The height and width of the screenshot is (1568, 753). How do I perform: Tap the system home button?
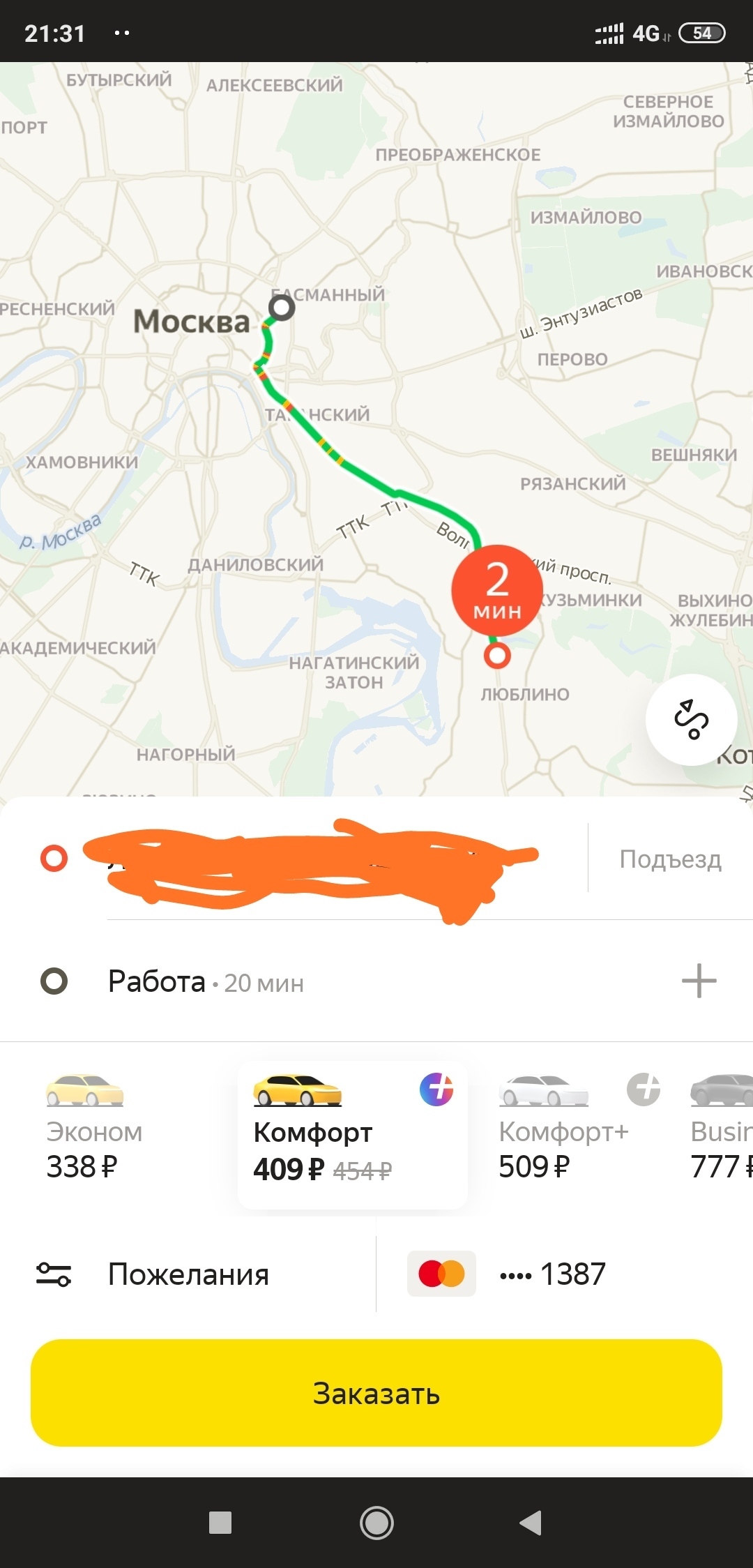point(376,1522)
